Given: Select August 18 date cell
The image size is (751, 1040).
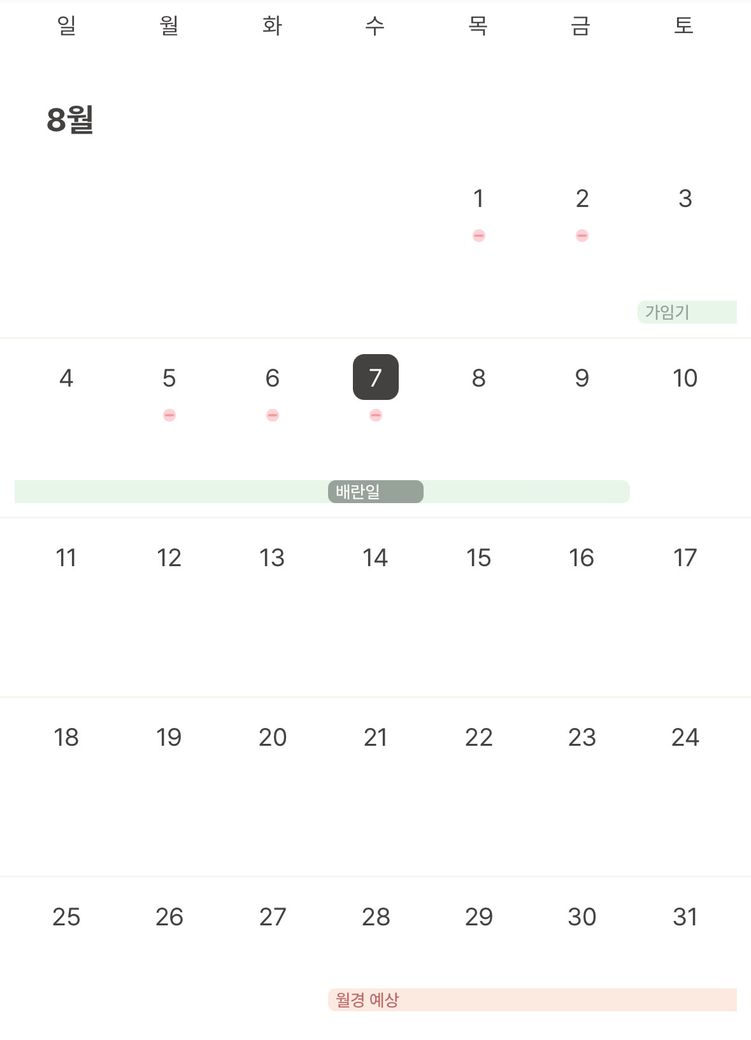Looking at the screenshot, I should coord(66,737).
